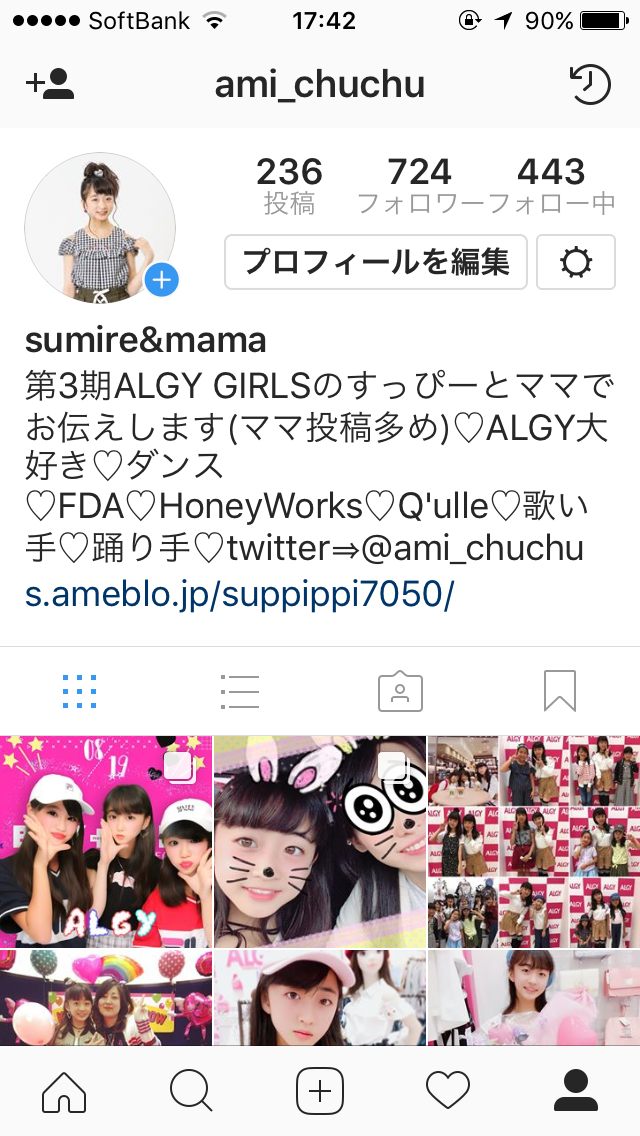Open the discover people icon
Screen dimensions: 640x1136
point(50,85)
